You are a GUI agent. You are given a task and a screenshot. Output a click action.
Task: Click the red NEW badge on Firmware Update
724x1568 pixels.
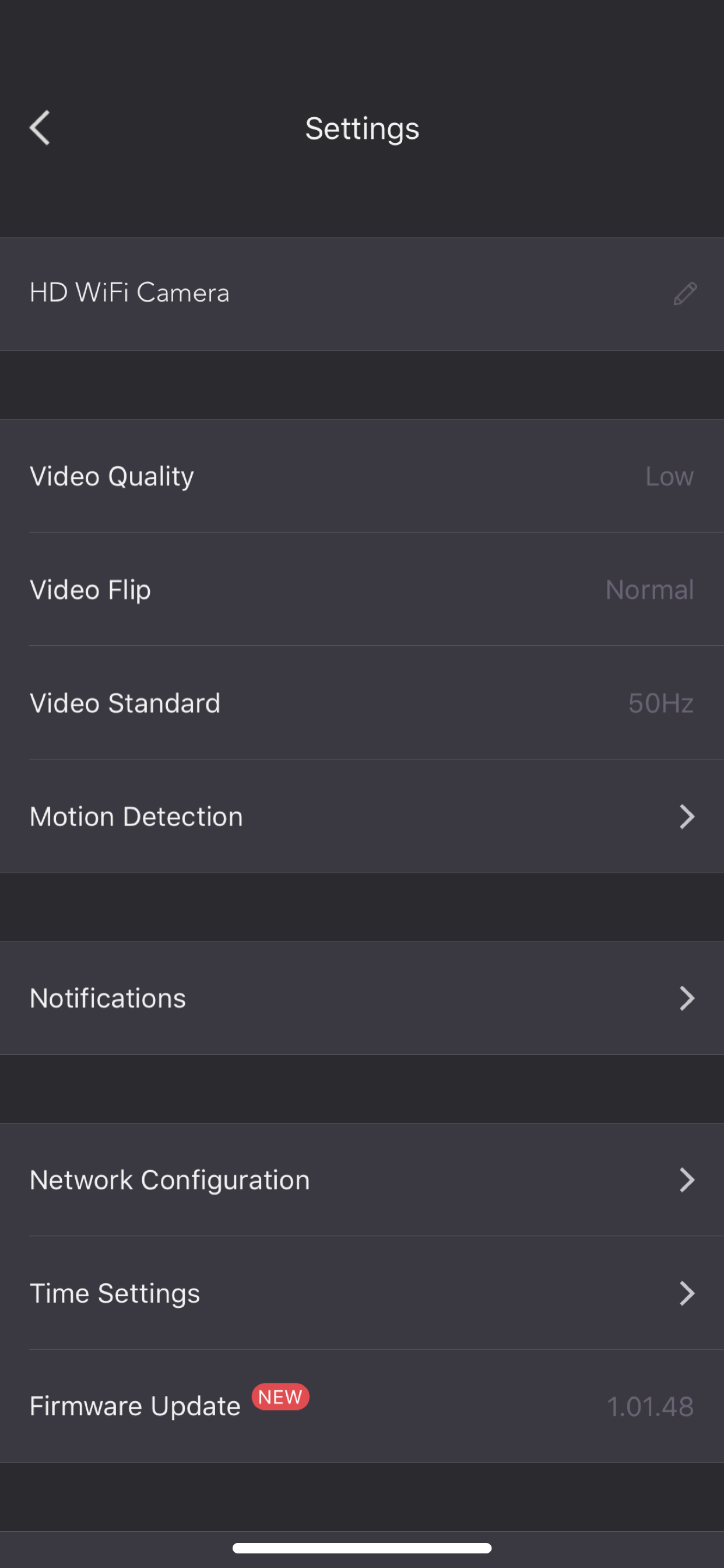point(279,1398)
